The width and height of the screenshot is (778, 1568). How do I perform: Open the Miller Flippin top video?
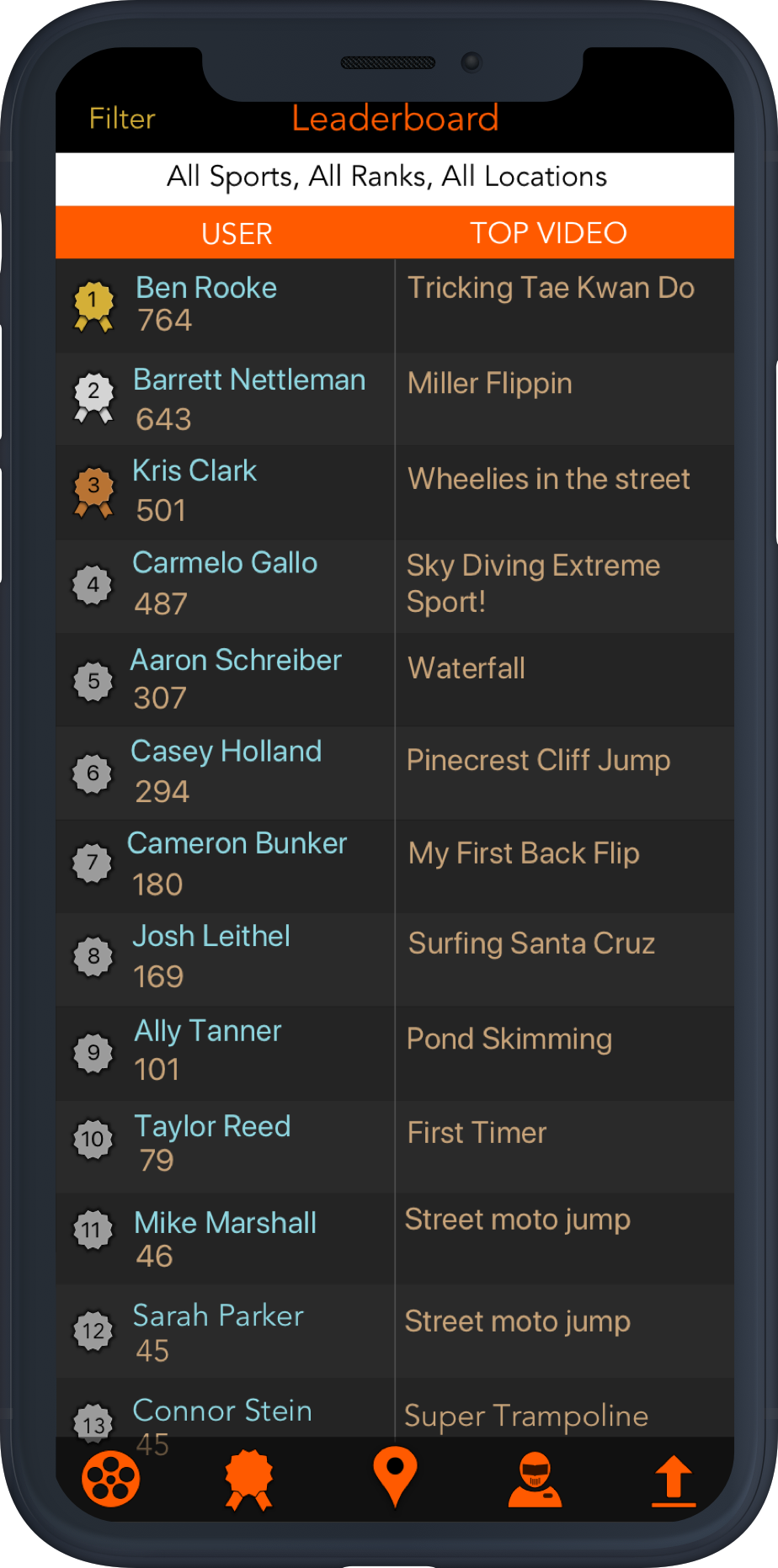tap(489, 384)
